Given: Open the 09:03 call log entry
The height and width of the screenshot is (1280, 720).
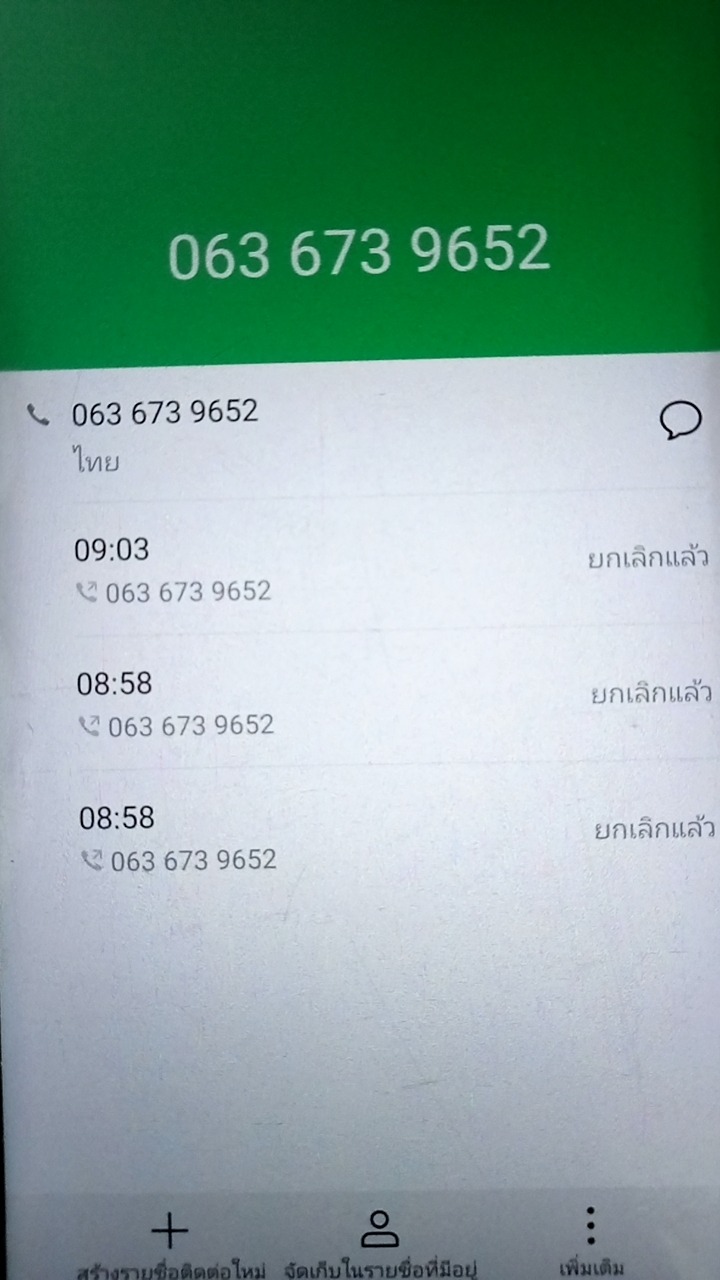Looking at the screenshot, I should (360, 570).
